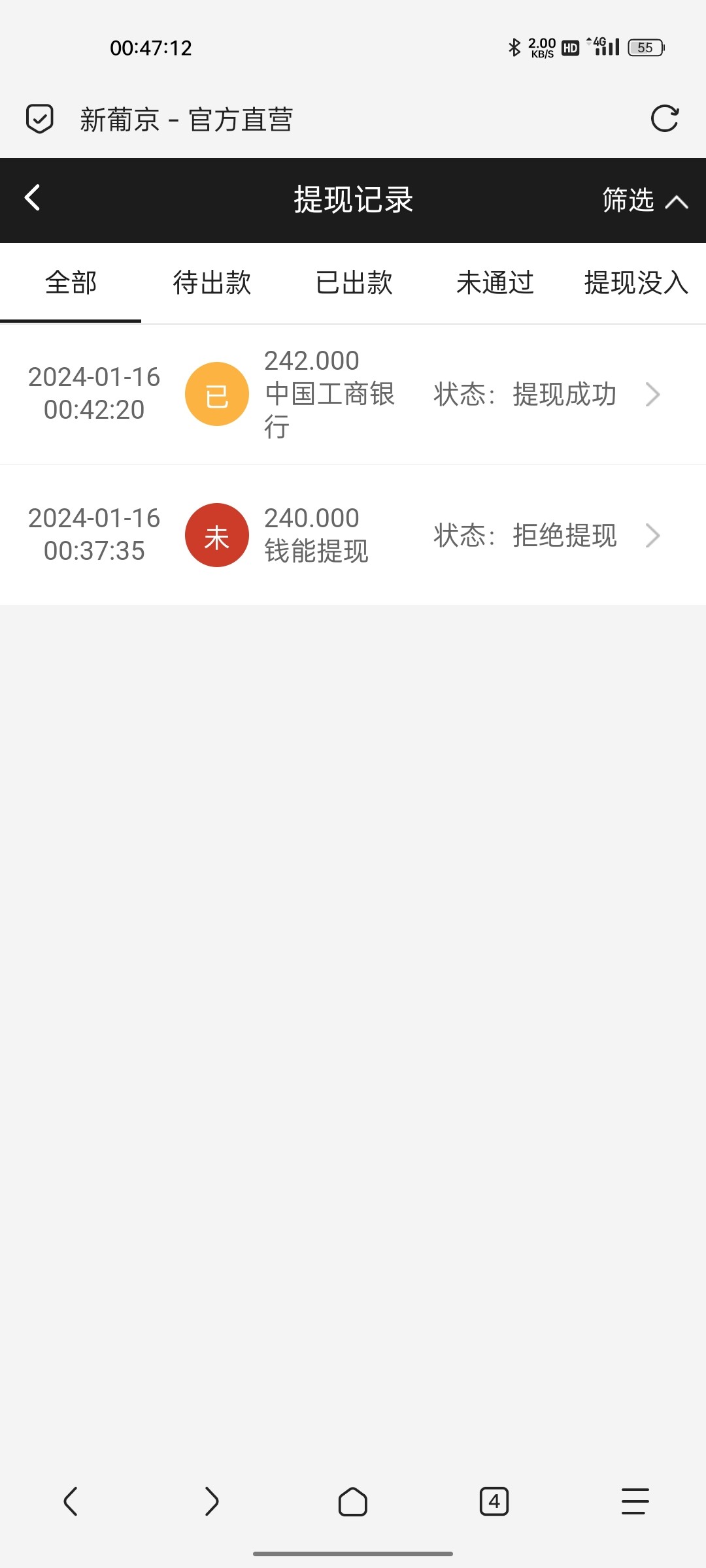Show the 未通过 tab
This screenshot has height=1568, width=706.
click(495, 283)
